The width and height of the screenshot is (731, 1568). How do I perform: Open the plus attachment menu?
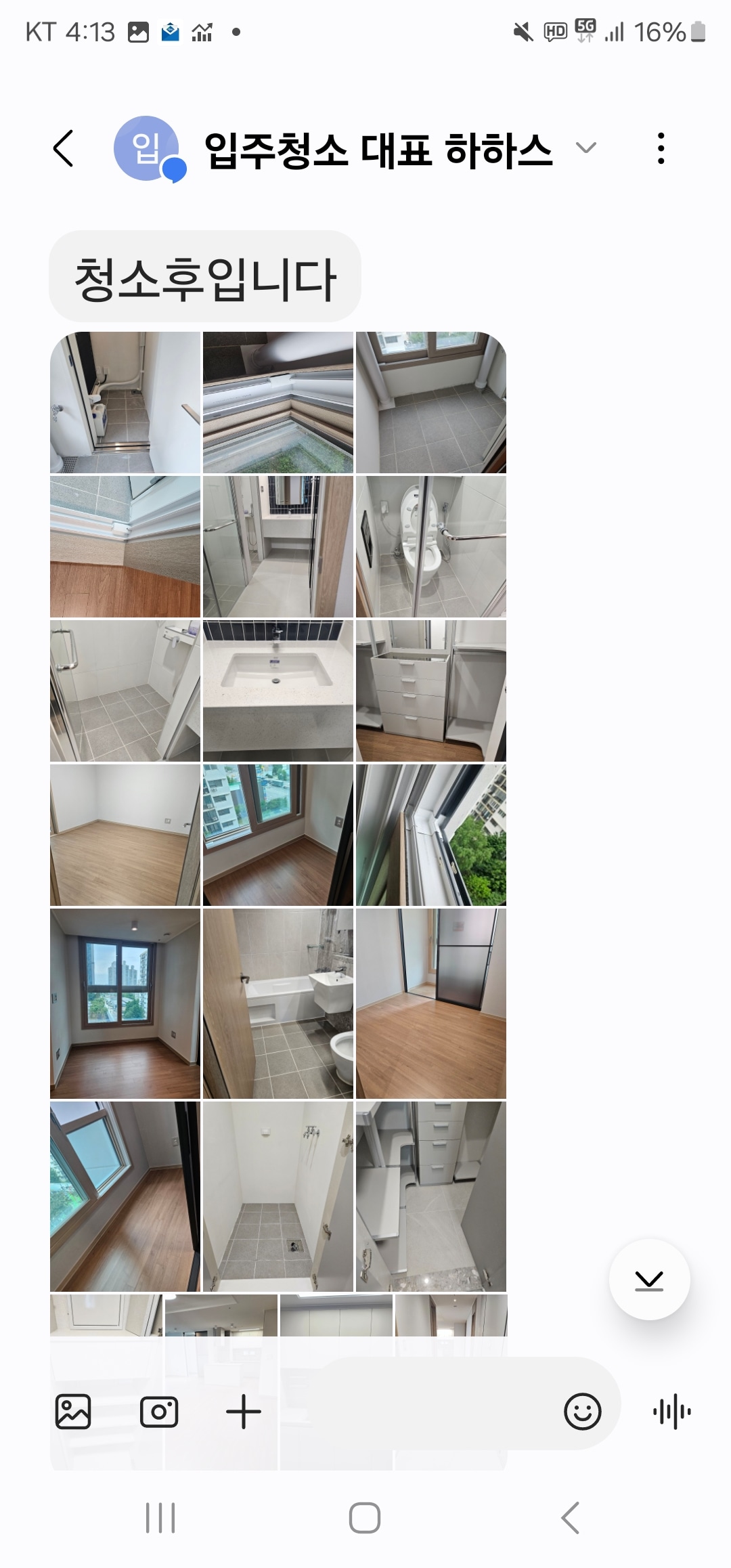243,1412
